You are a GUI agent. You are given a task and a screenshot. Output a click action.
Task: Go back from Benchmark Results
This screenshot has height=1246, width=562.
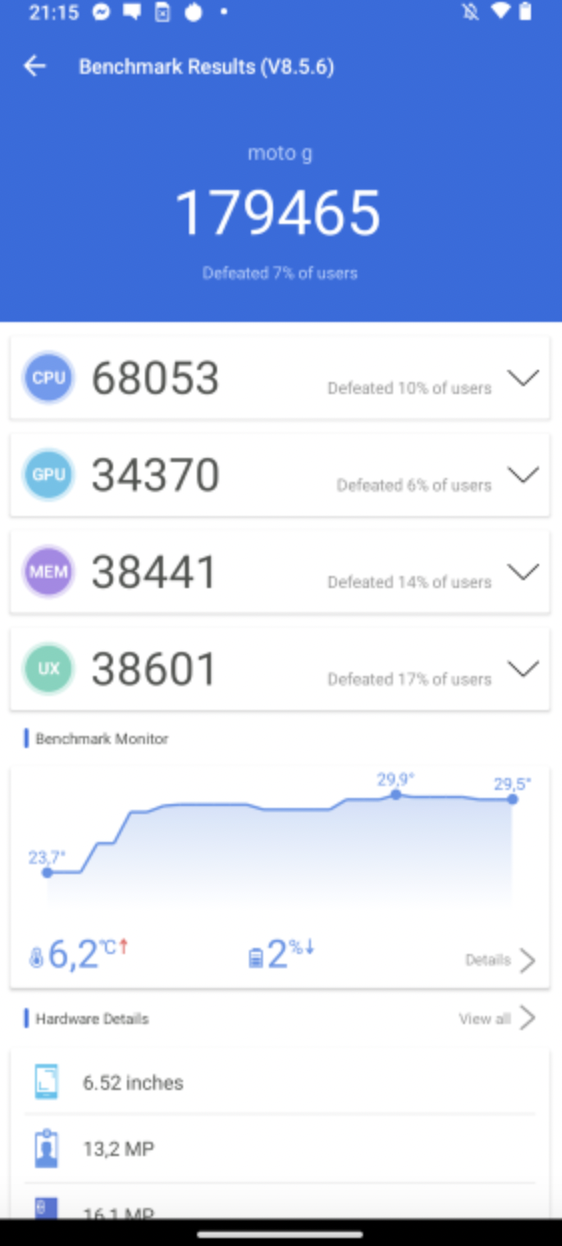(35, 66)
